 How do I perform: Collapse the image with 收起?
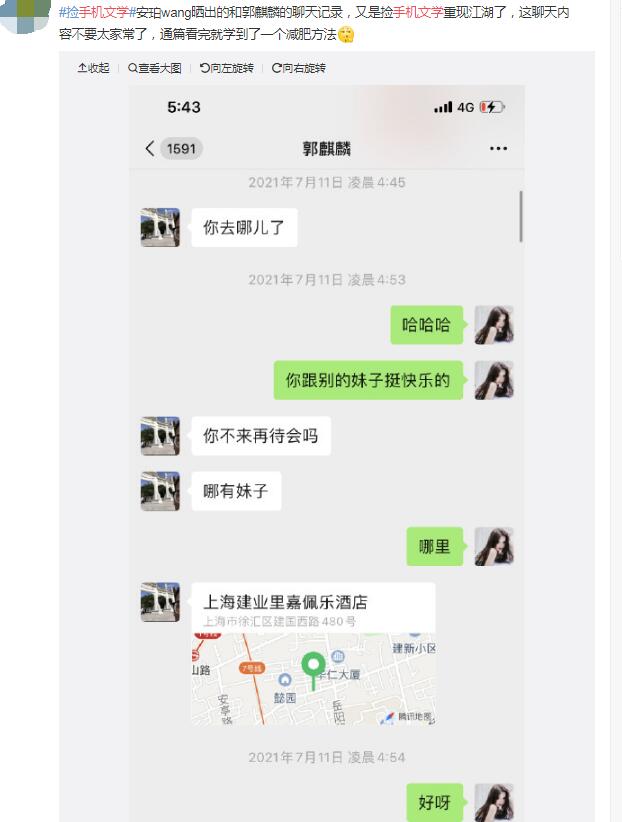[93, 68]
